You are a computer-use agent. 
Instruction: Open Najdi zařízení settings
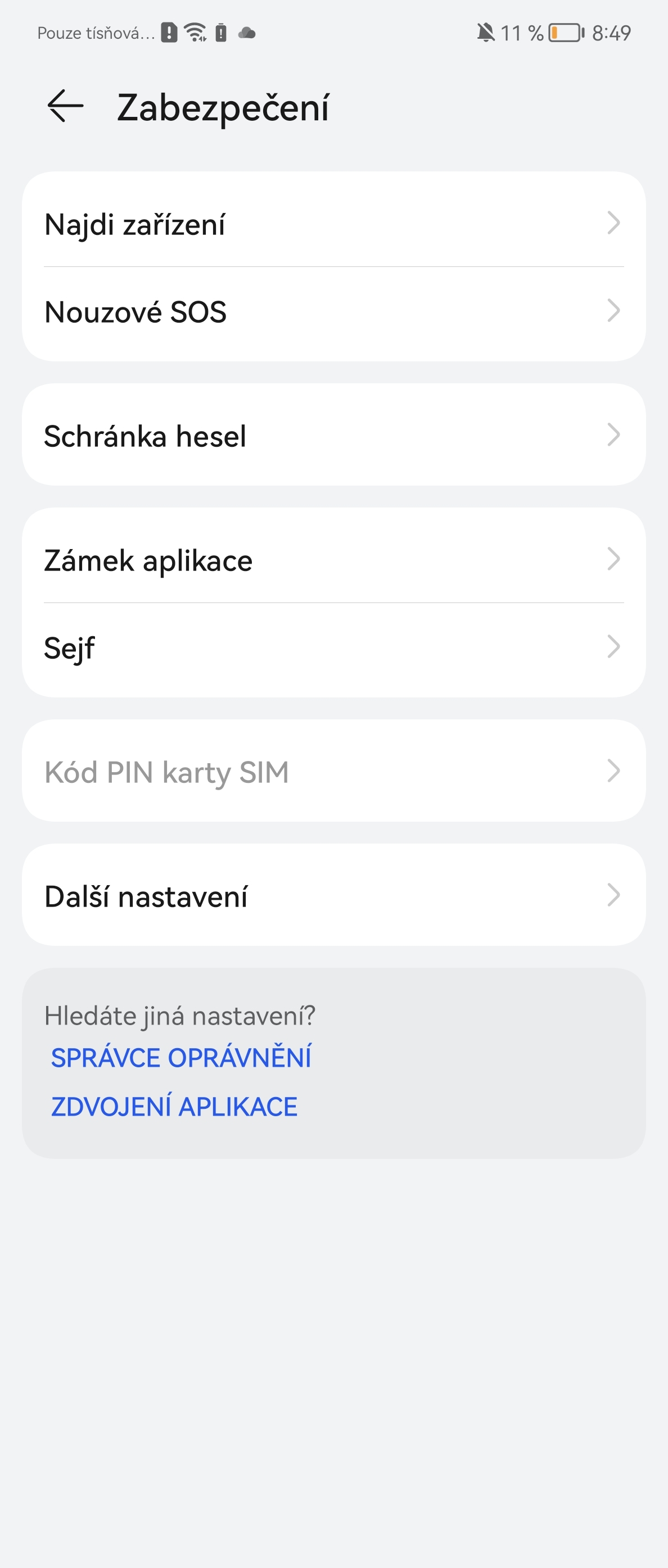click(x=333, y=225)
